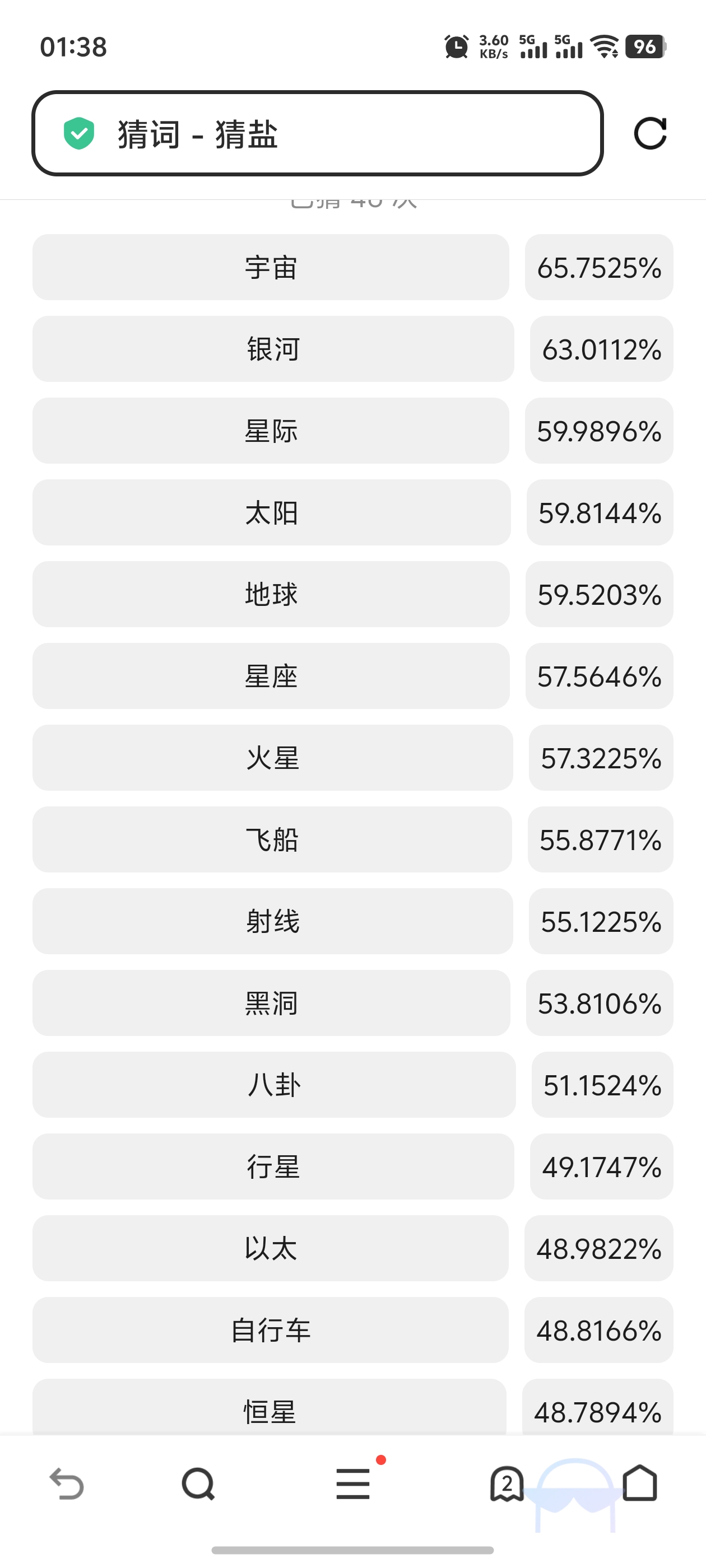The image size is (706, 1568).
Task: Reload the current page
Action: click(x=650, y=133)
